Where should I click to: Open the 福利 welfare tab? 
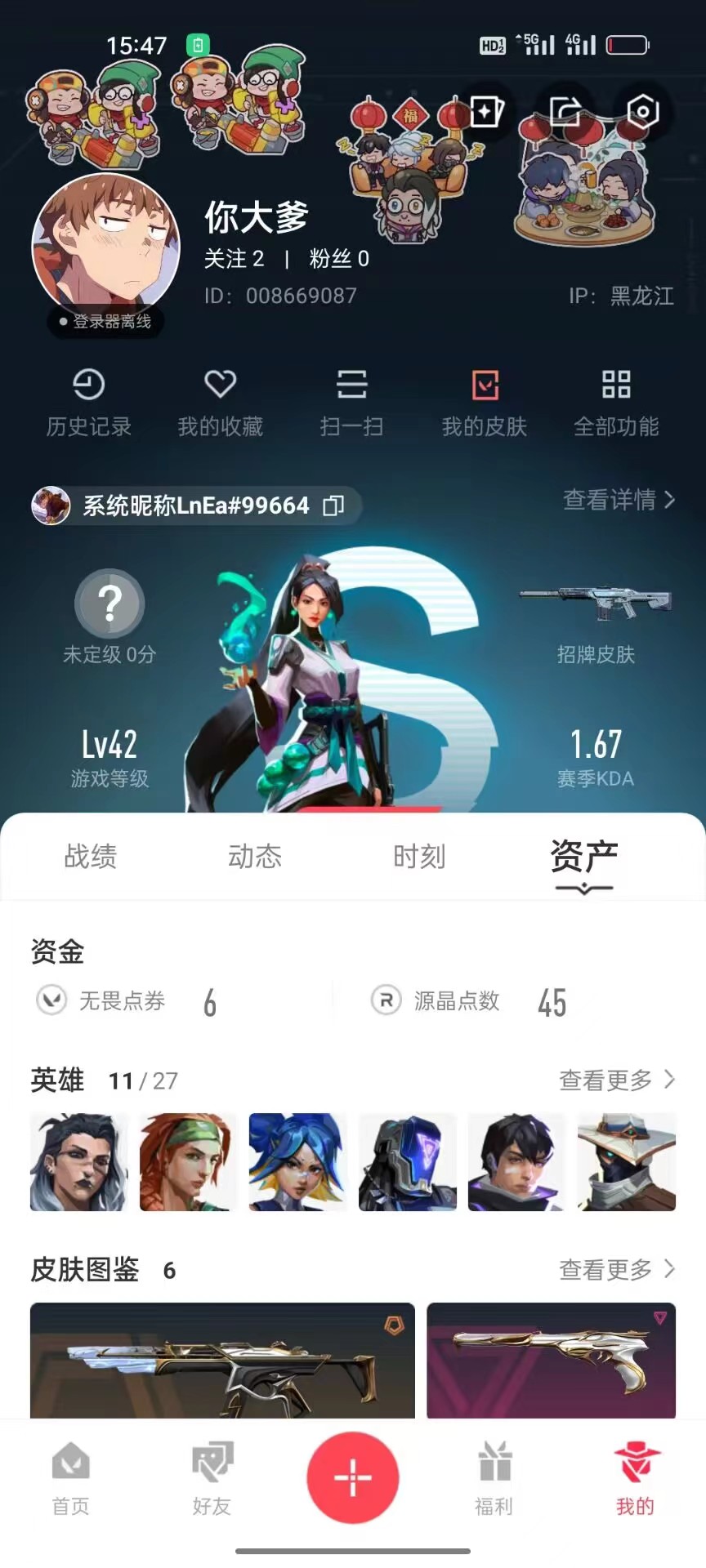494,1479
